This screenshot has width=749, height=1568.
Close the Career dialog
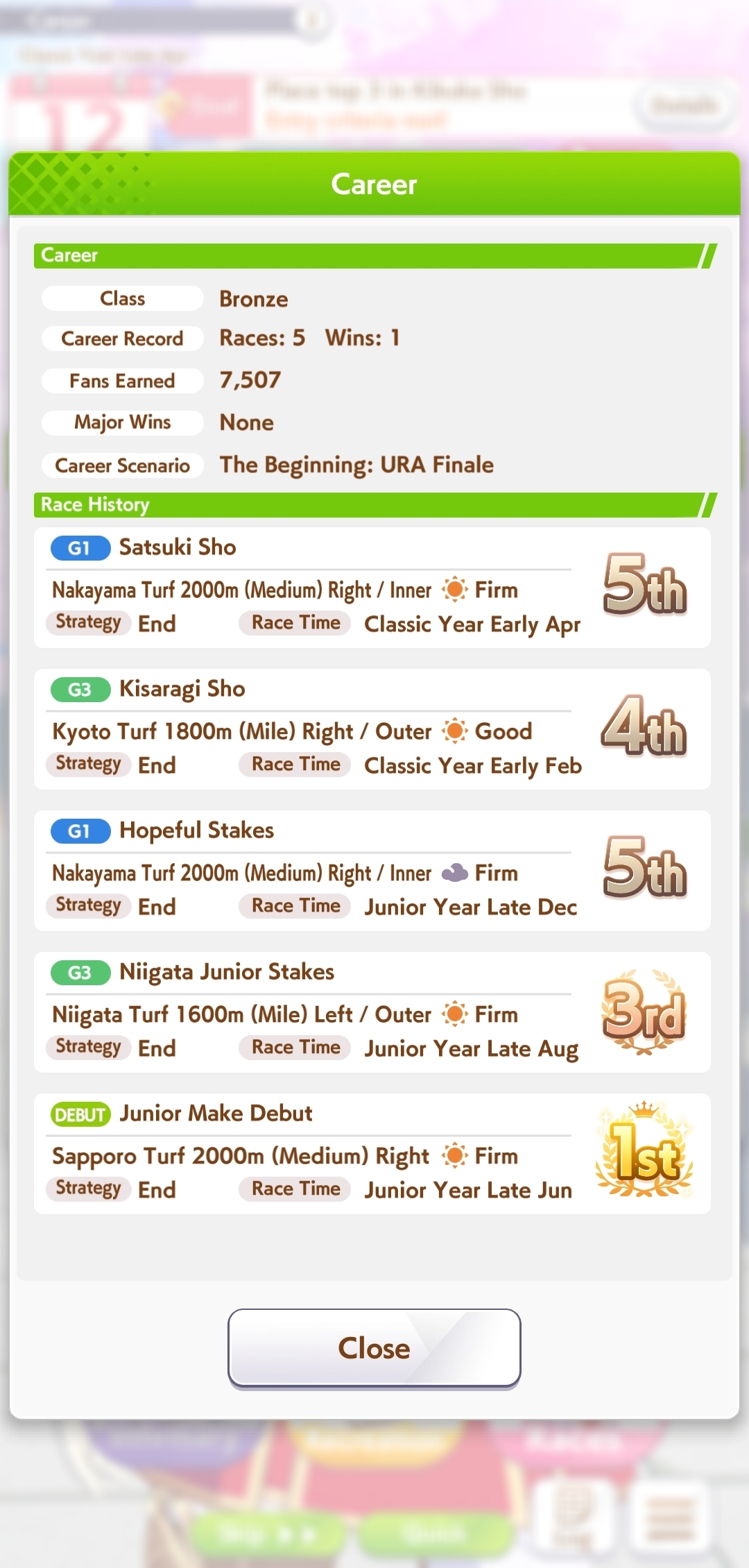[x=374, y=1347]
